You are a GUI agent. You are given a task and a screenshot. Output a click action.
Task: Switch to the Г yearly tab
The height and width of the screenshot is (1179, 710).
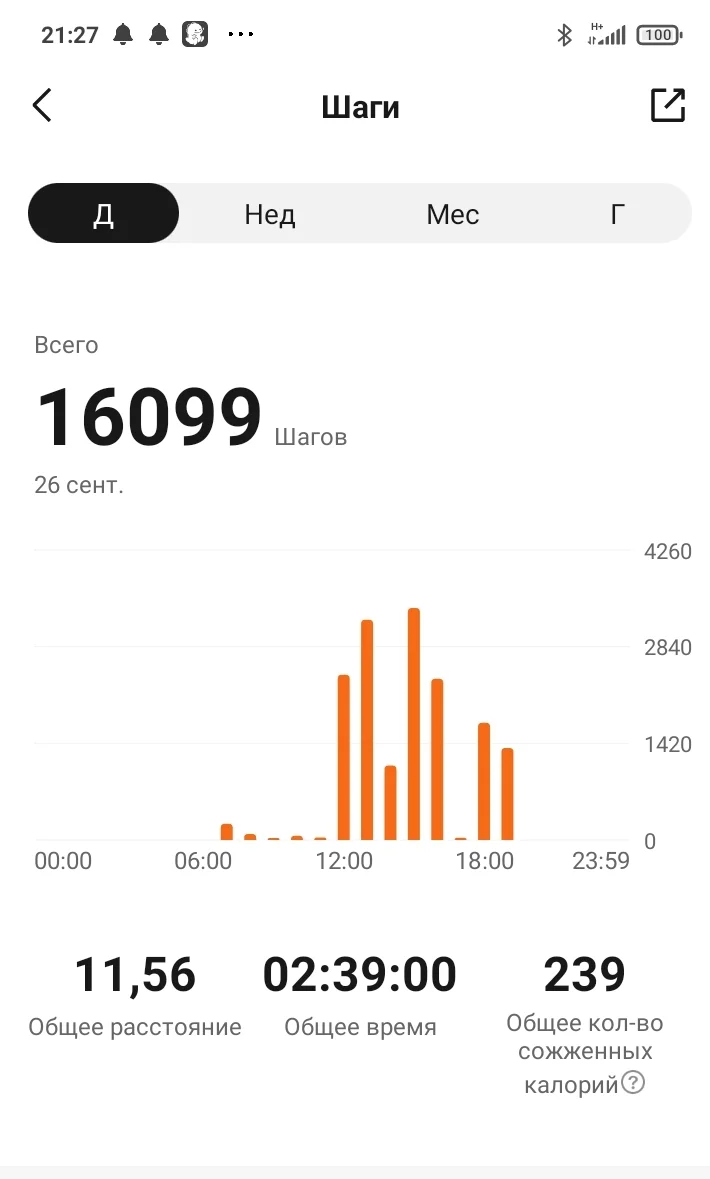(618, 214)
